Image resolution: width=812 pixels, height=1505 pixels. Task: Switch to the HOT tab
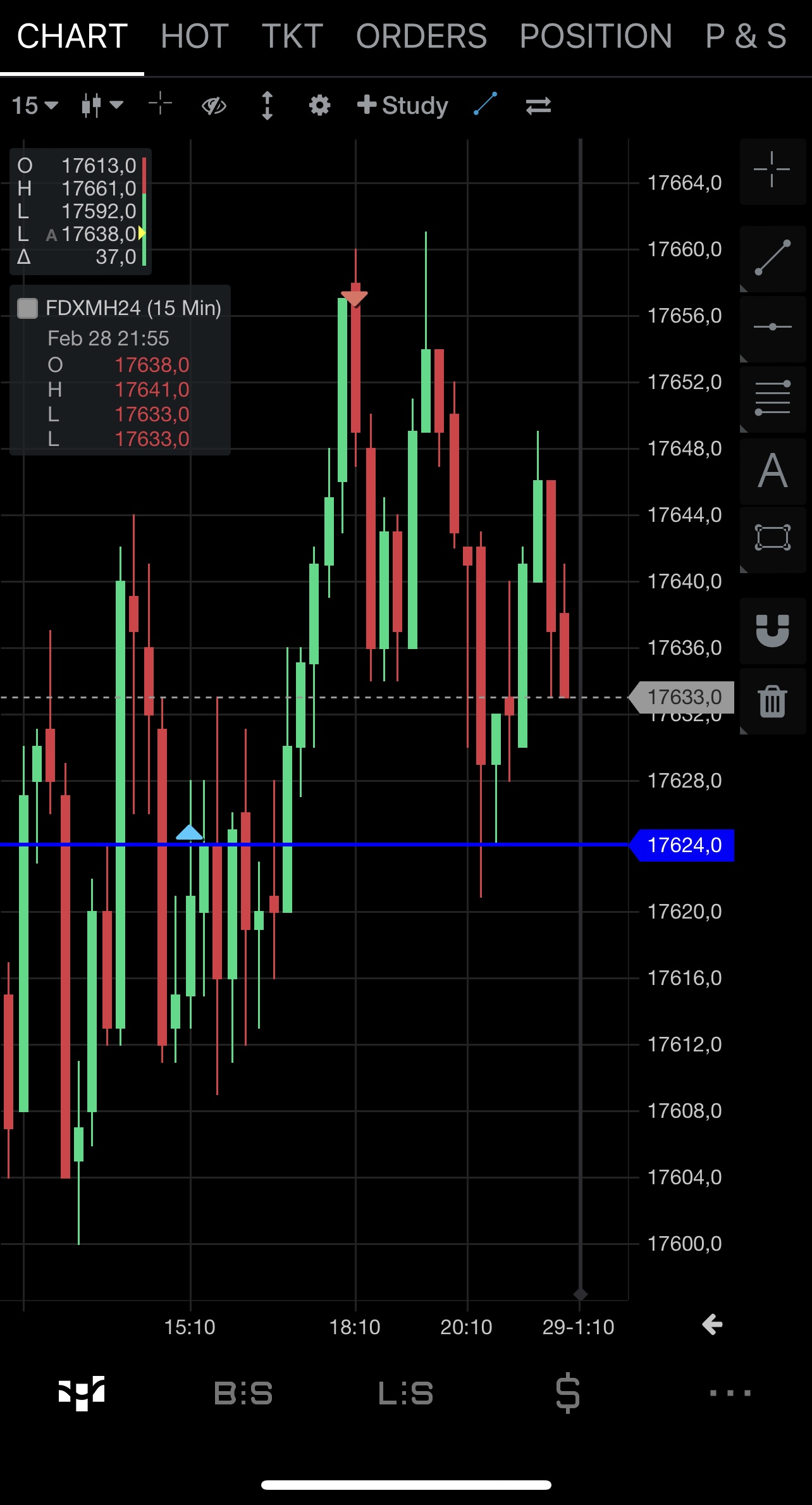(194, 36)
